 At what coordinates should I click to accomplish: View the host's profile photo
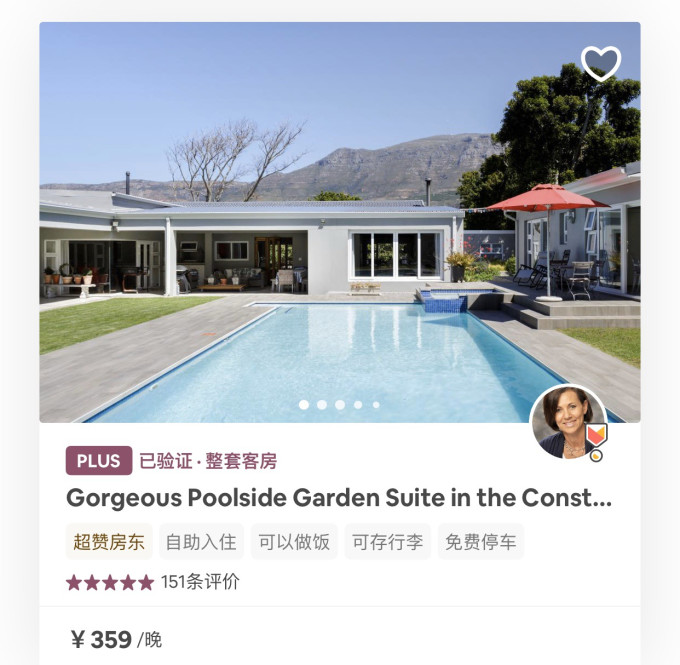click(x=568, y=423)
